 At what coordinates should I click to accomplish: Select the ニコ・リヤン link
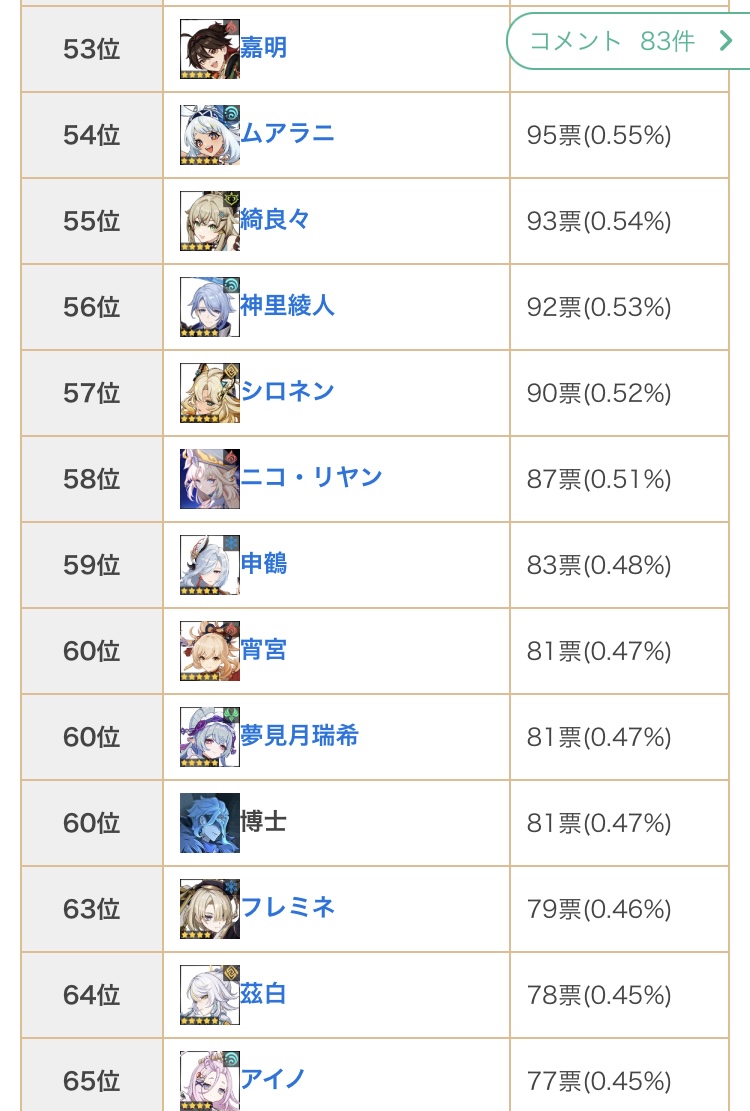[x=311, y=477]
